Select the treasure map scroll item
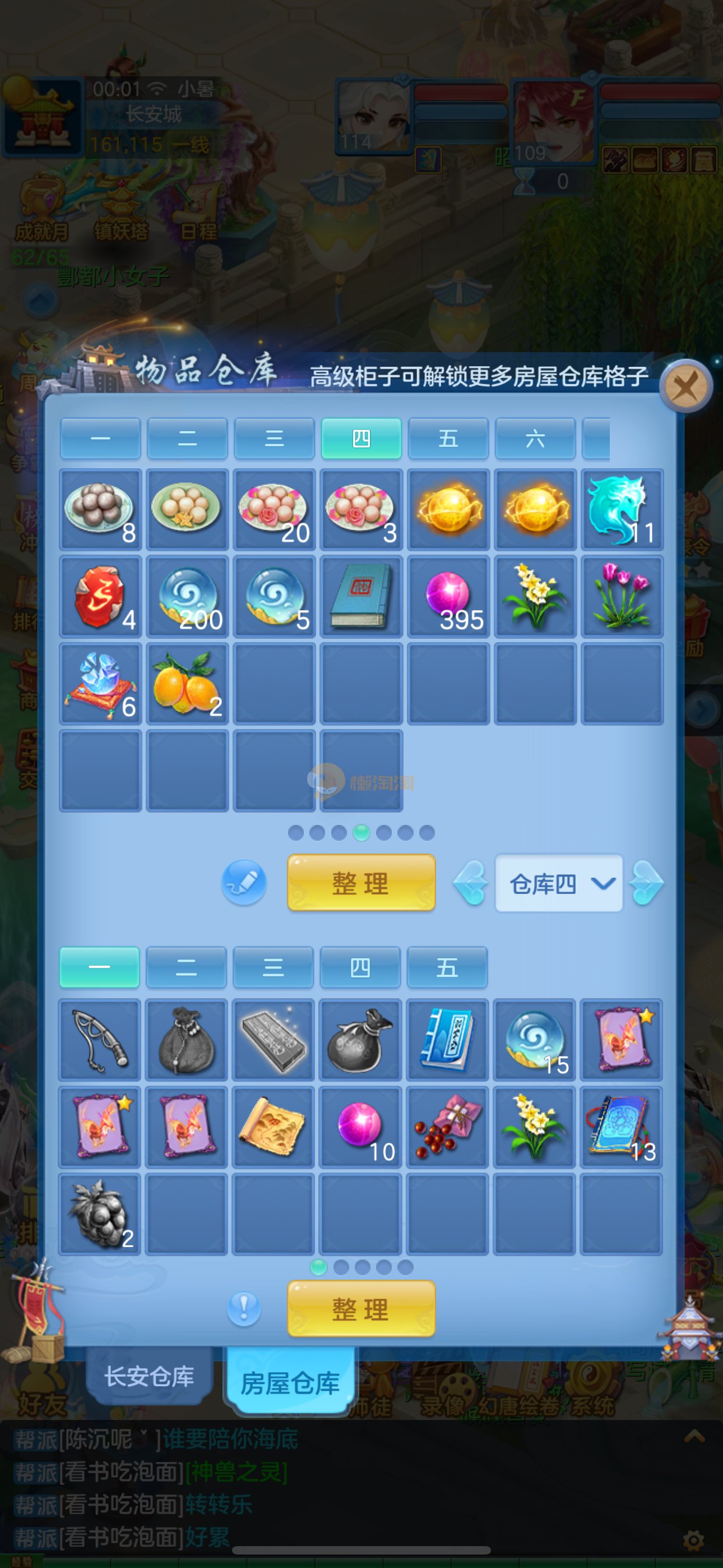The width and height of the screenshot is (723, 1568). tap(272, 1127)
